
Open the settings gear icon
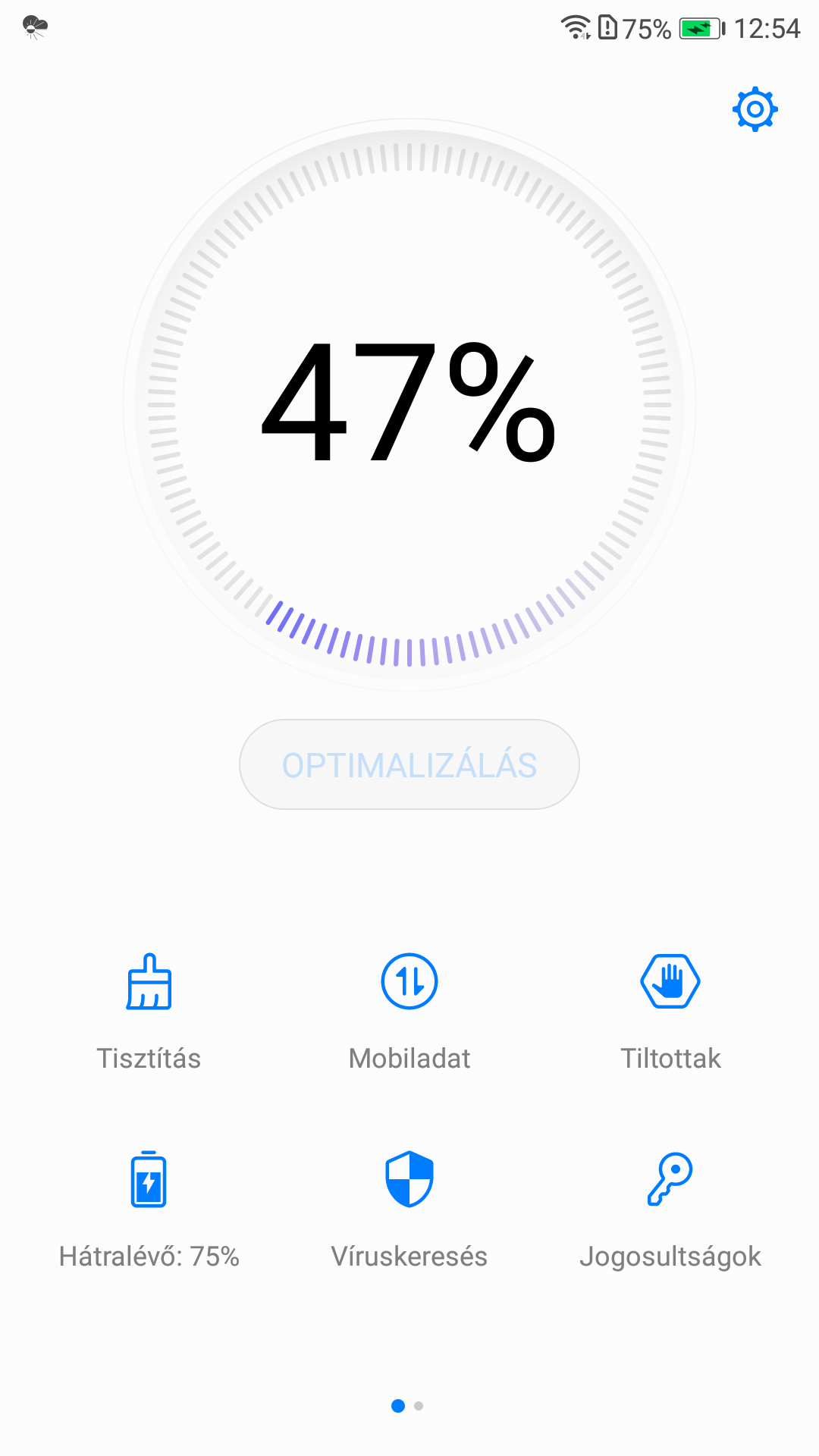point(755,110)
